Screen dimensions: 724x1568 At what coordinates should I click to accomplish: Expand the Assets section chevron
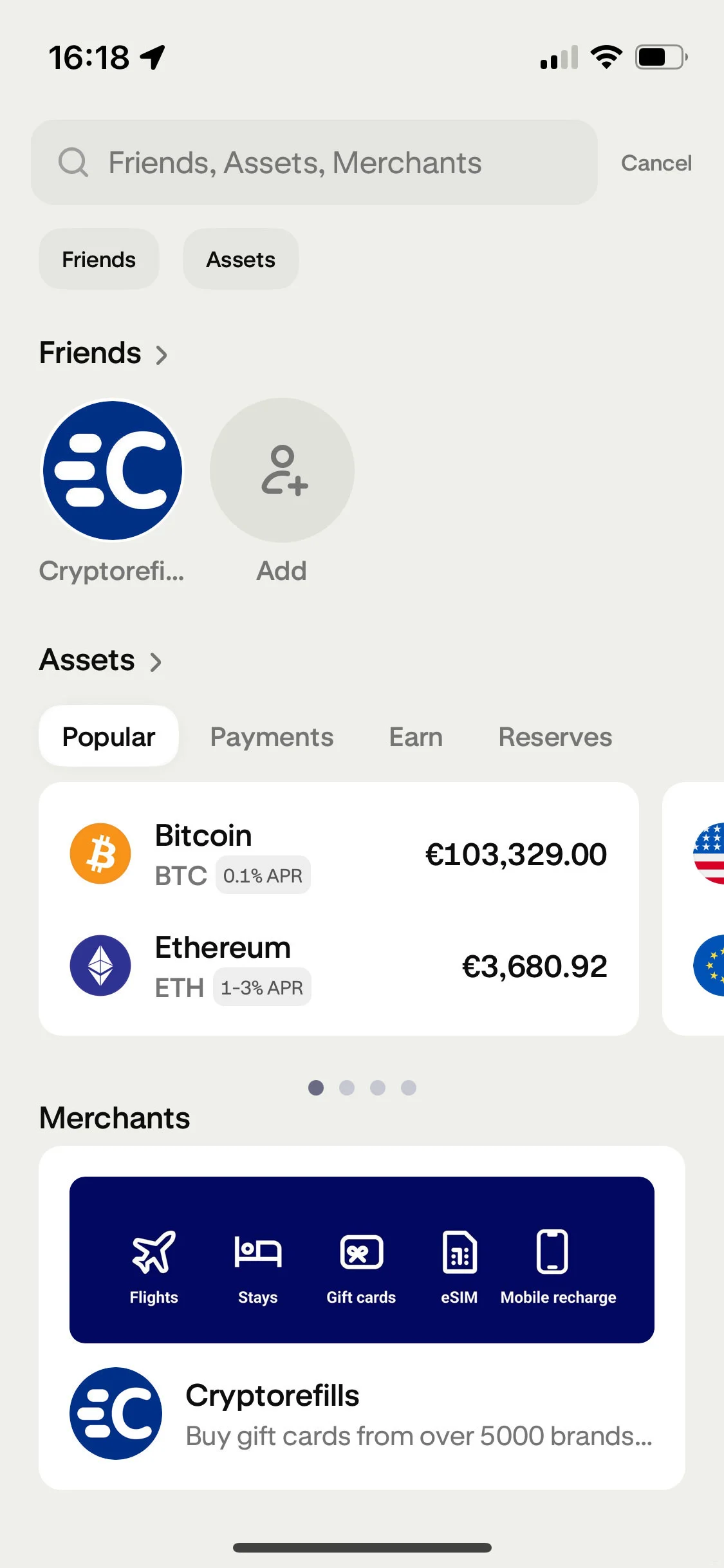click(x=156, y=661)
